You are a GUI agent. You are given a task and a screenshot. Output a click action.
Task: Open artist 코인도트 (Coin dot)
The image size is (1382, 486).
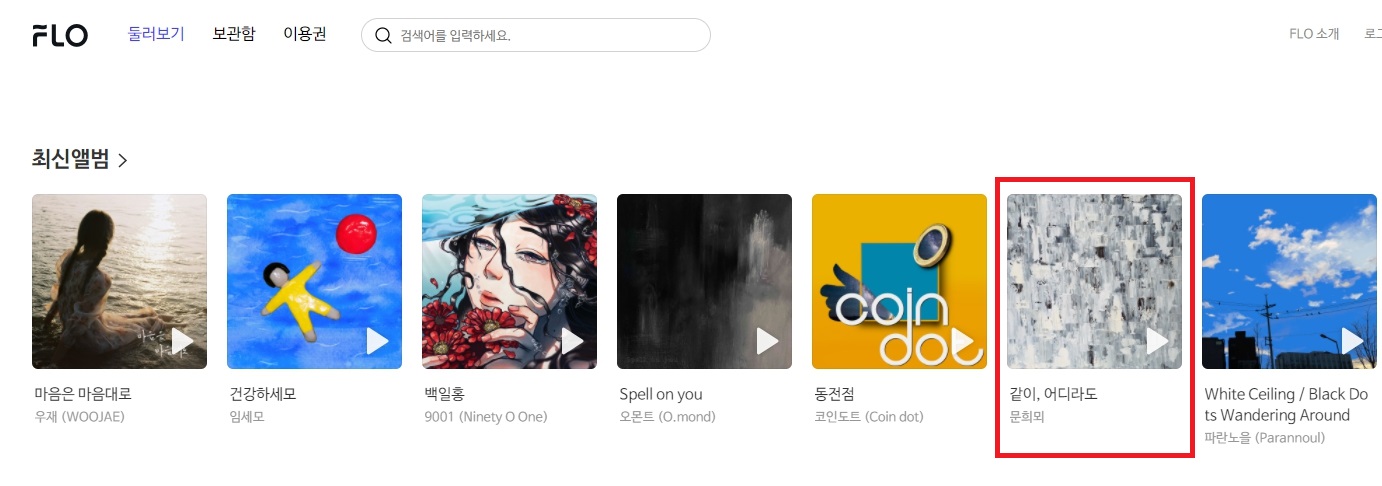[x=867, y=416]
